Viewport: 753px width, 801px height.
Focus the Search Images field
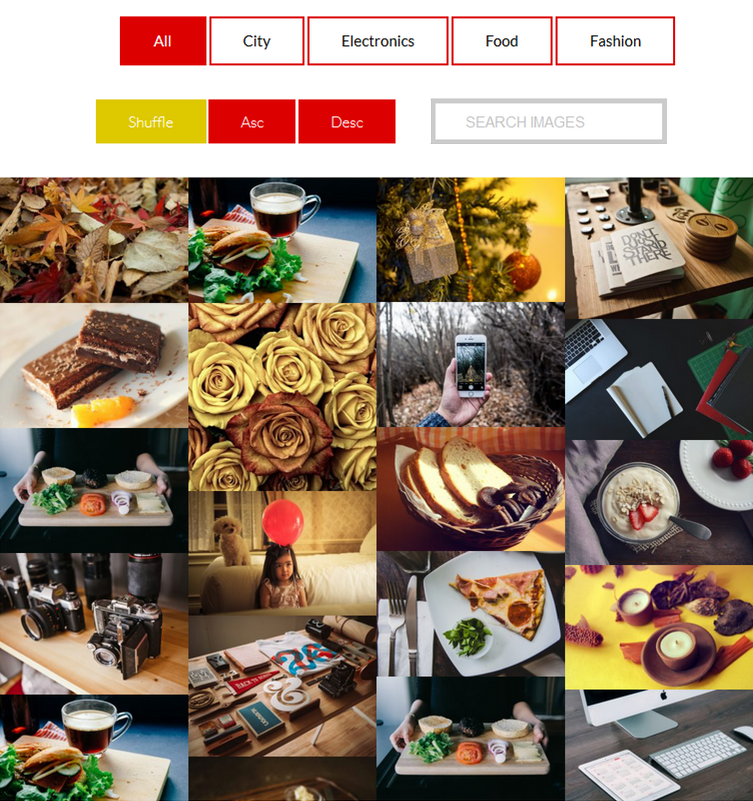point(548,122)
